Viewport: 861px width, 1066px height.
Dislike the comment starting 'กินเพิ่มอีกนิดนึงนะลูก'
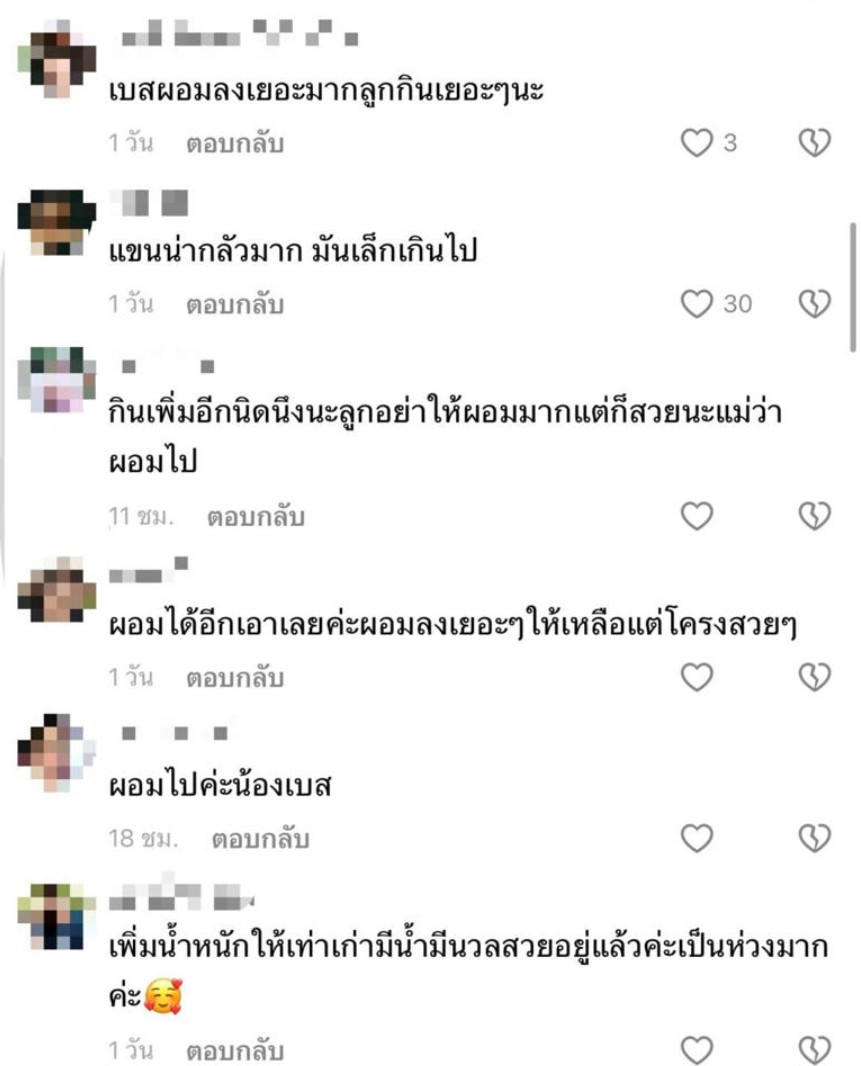click(x=815, y=517)
